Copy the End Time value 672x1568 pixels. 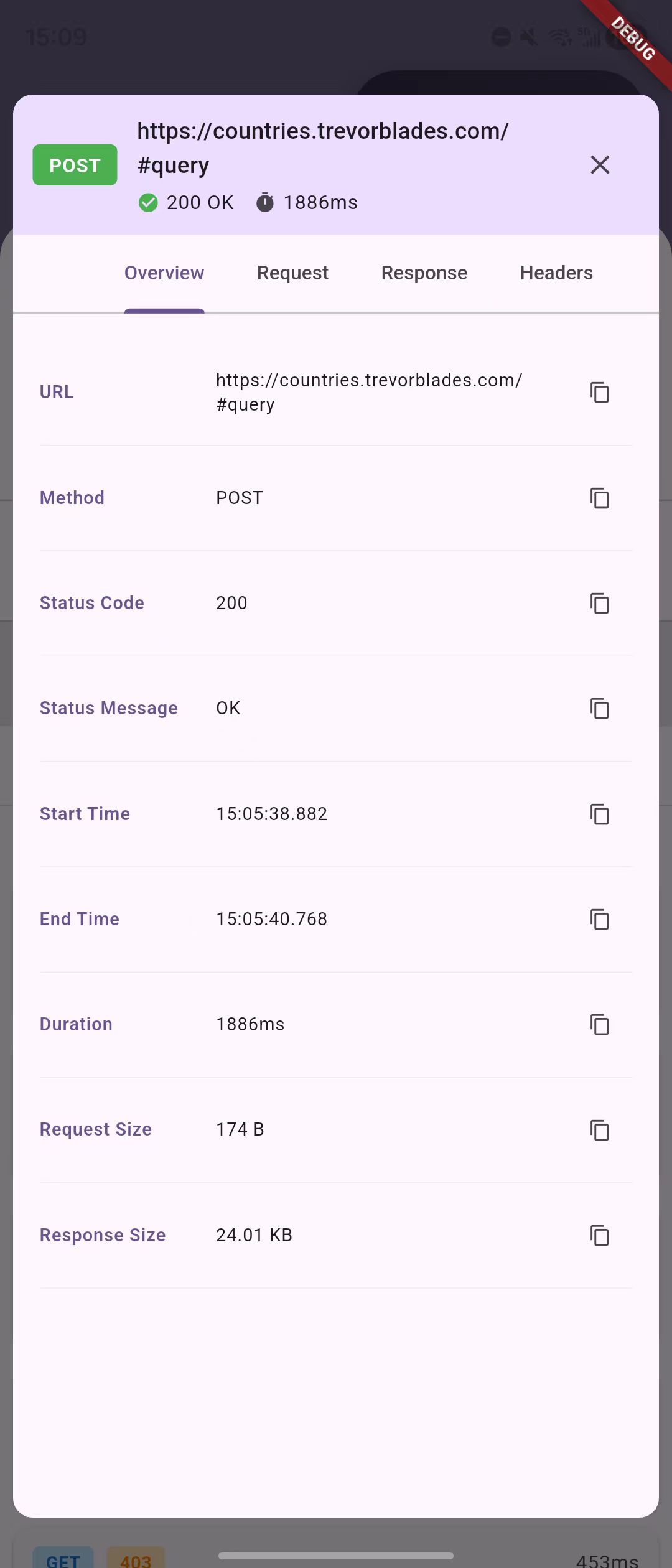point(599,920)
